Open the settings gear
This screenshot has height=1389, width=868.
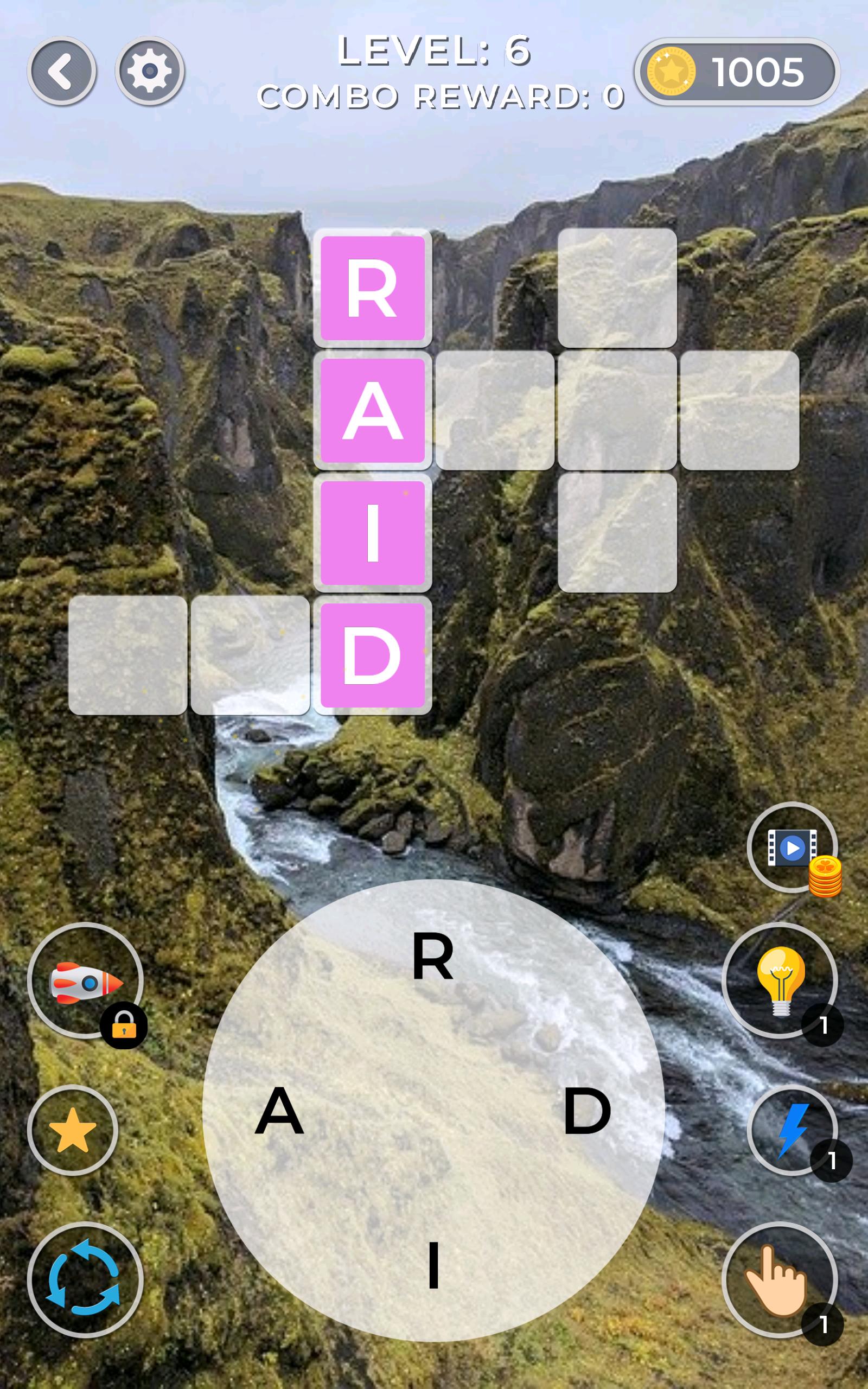click(149, 71)
